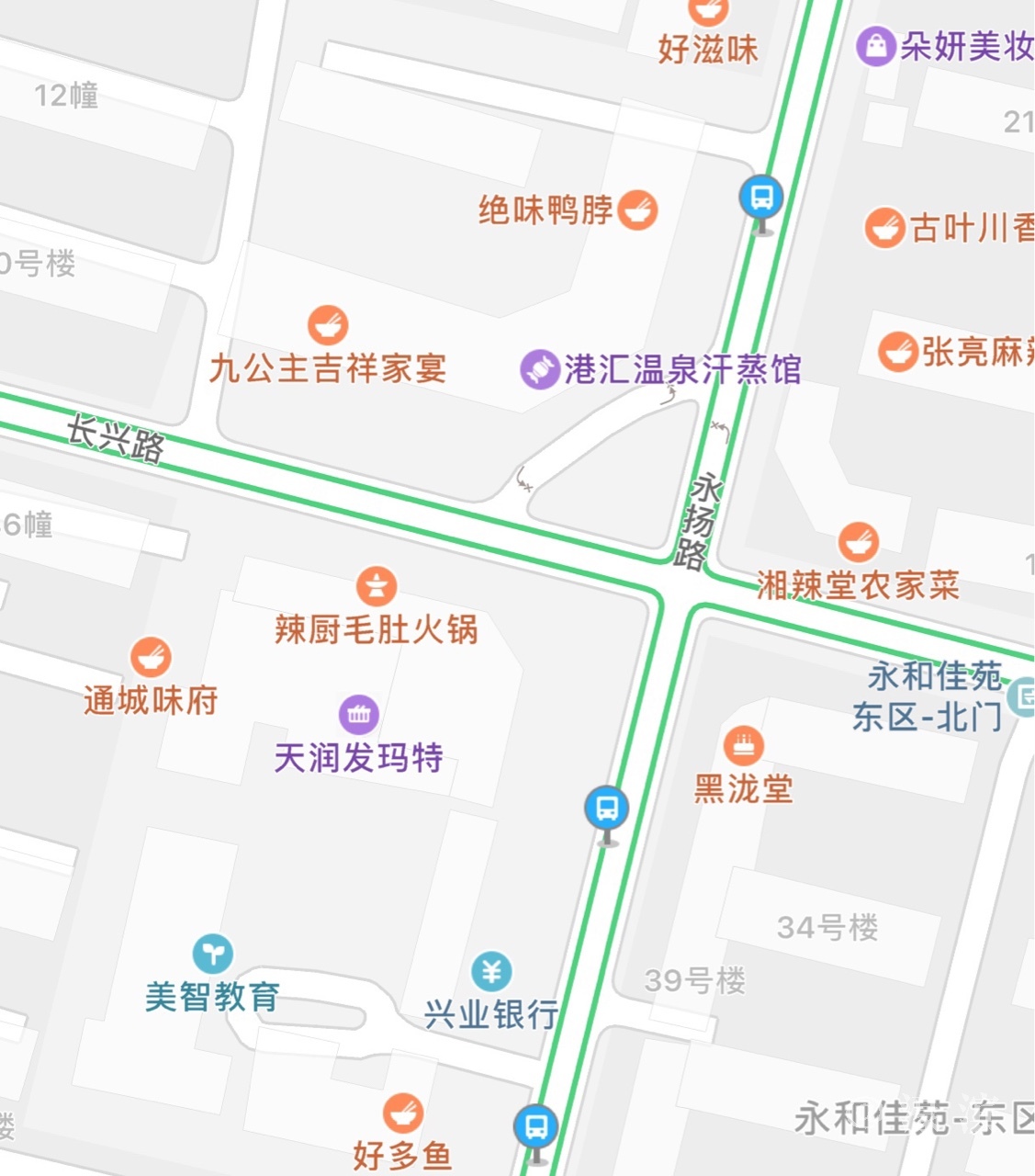This screenshot has width=1035, height=1176.
Task: Open the 兴业银行 bank marker
Action: click(x=491, y=971)
